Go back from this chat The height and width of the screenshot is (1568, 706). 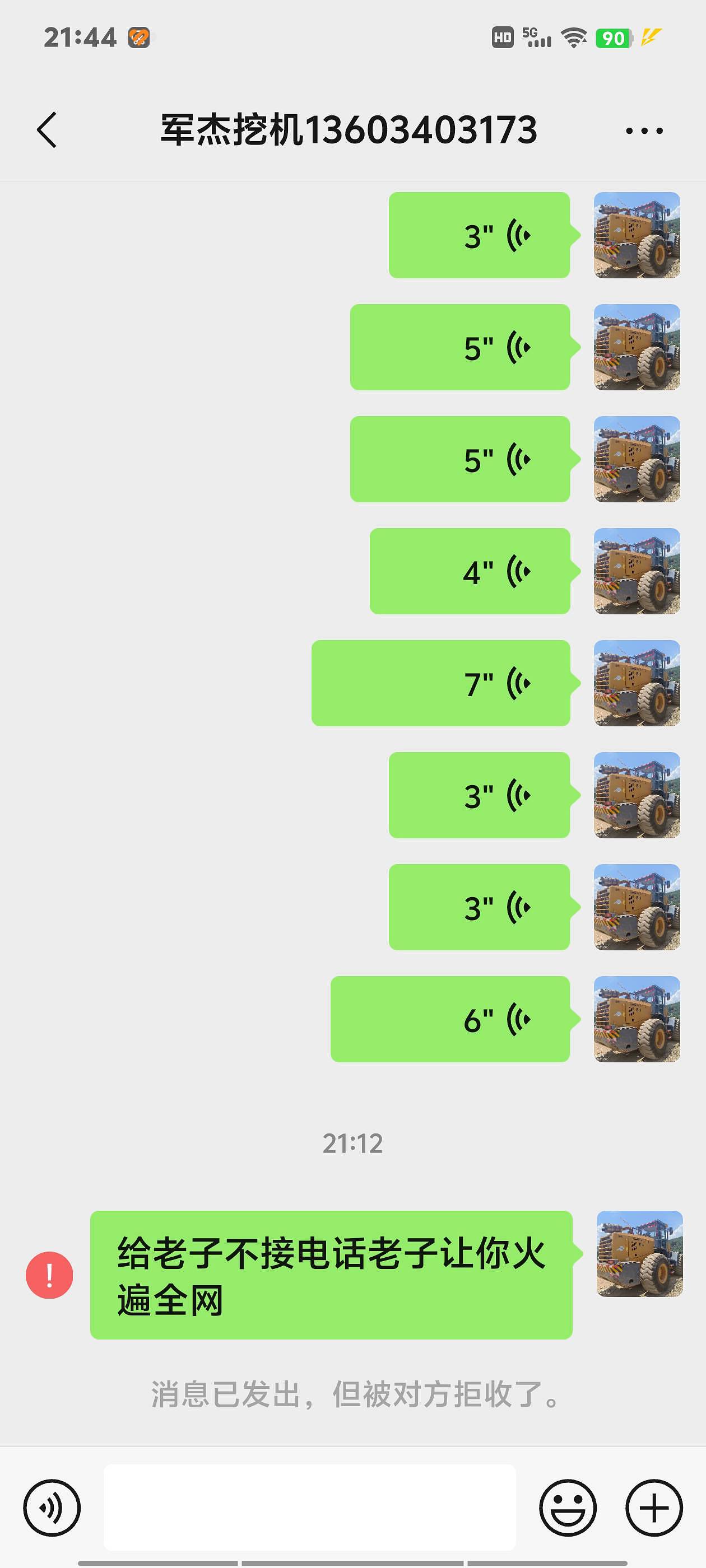click(x=47, y=130)
